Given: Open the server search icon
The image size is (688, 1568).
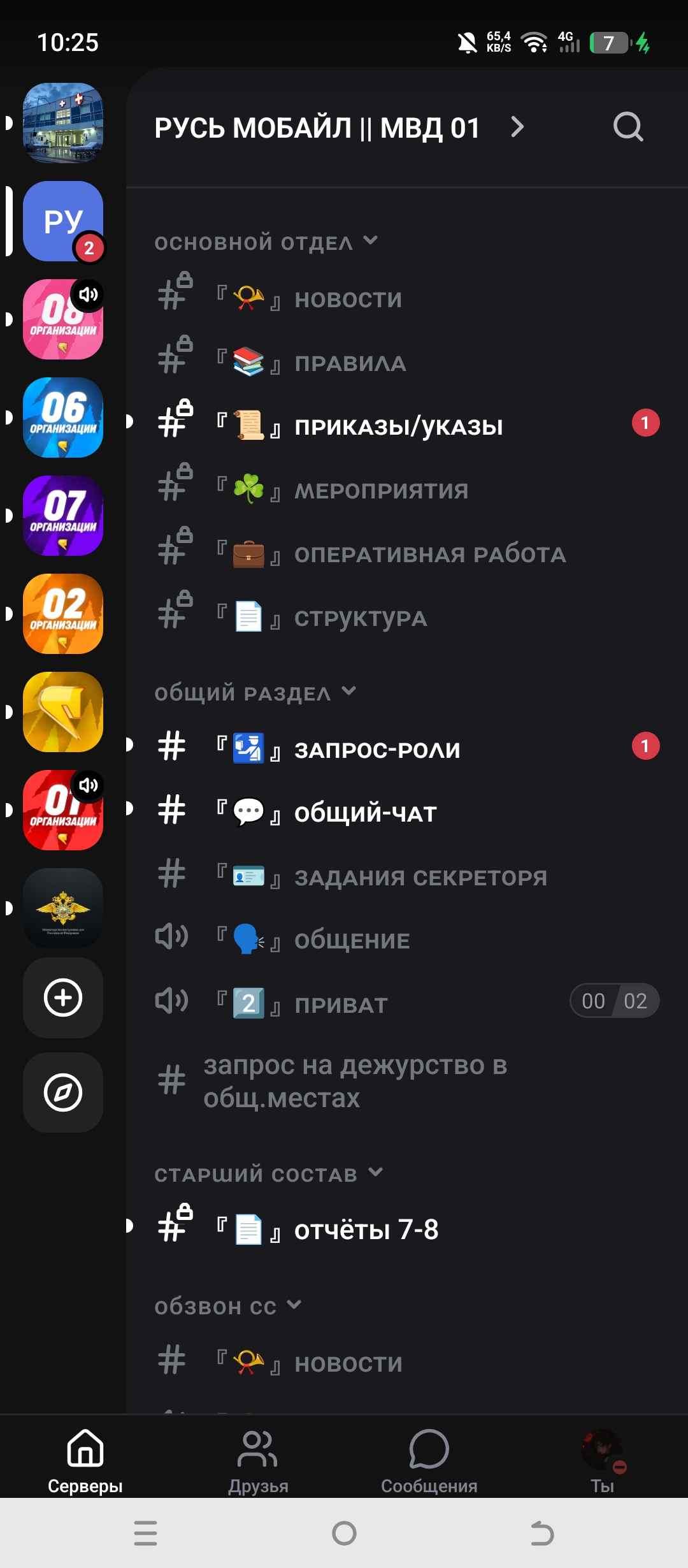Looking at the screenshot, I should click(x=628, y=126).
